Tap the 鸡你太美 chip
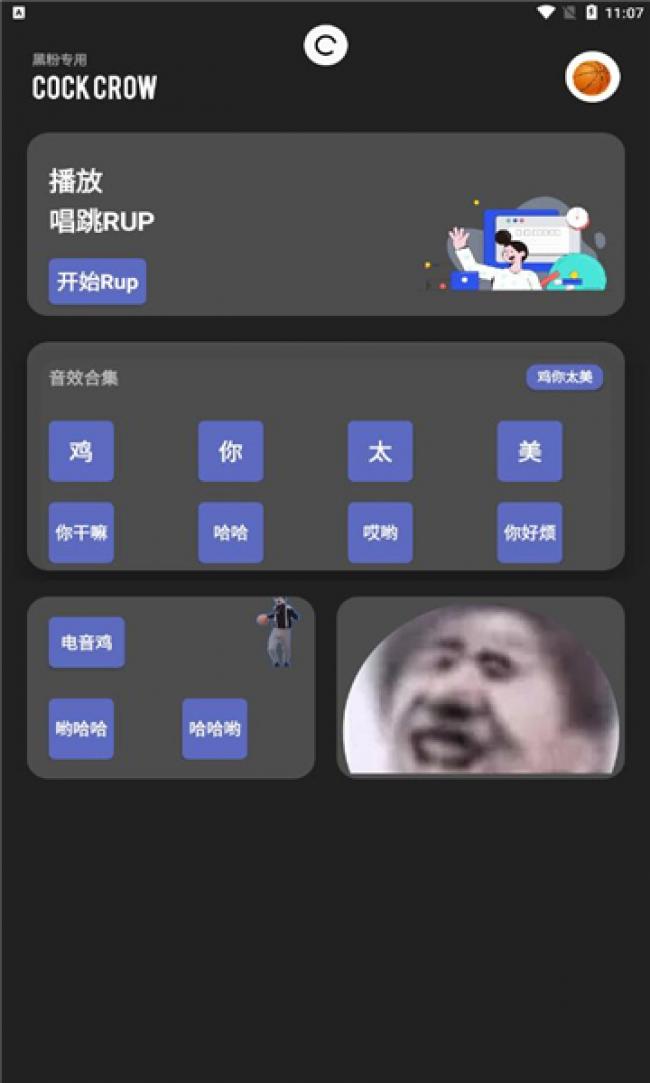Viewport: 650px width, 1083px height. point(564,377)
